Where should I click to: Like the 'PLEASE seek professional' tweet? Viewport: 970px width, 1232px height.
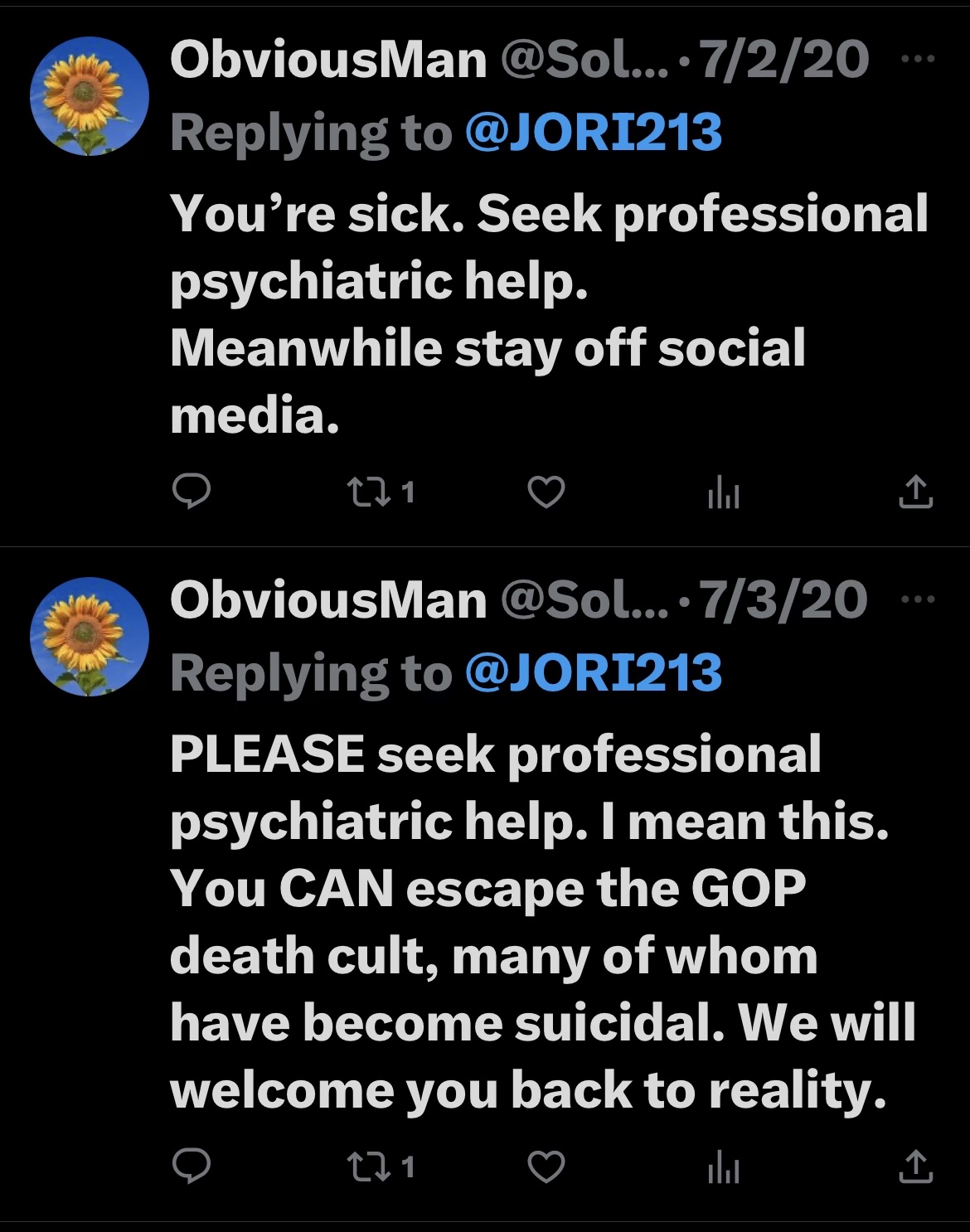click(x=546, y=1167)
